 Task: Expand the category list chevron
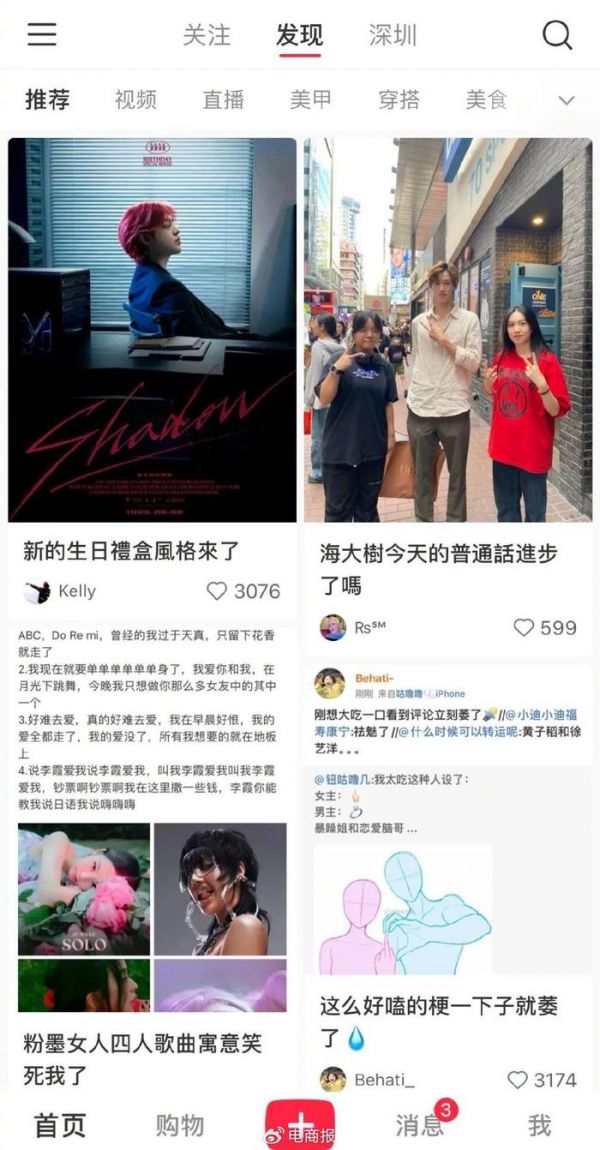(x=566, y=100)
